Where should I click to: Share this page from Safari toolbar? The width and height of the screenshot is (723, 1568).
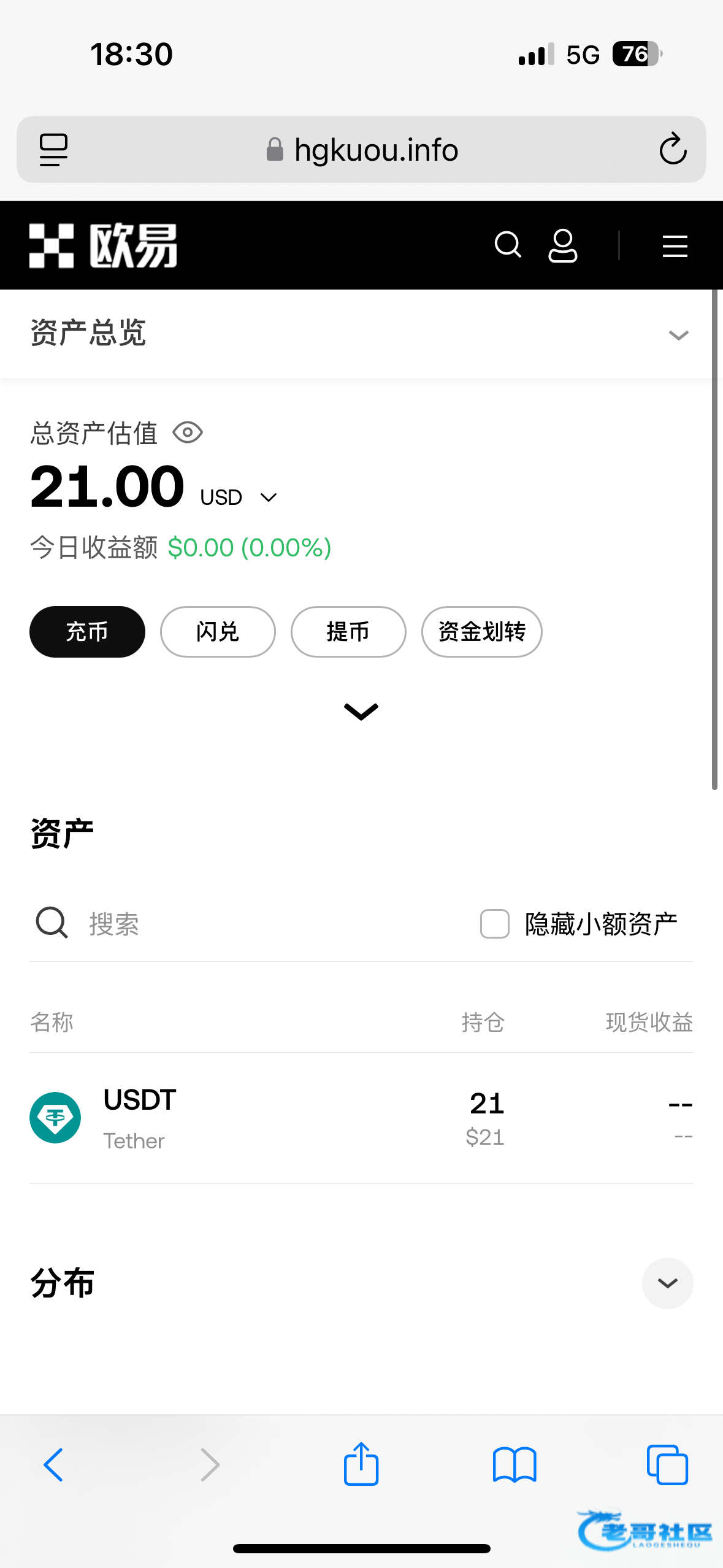361,1464
